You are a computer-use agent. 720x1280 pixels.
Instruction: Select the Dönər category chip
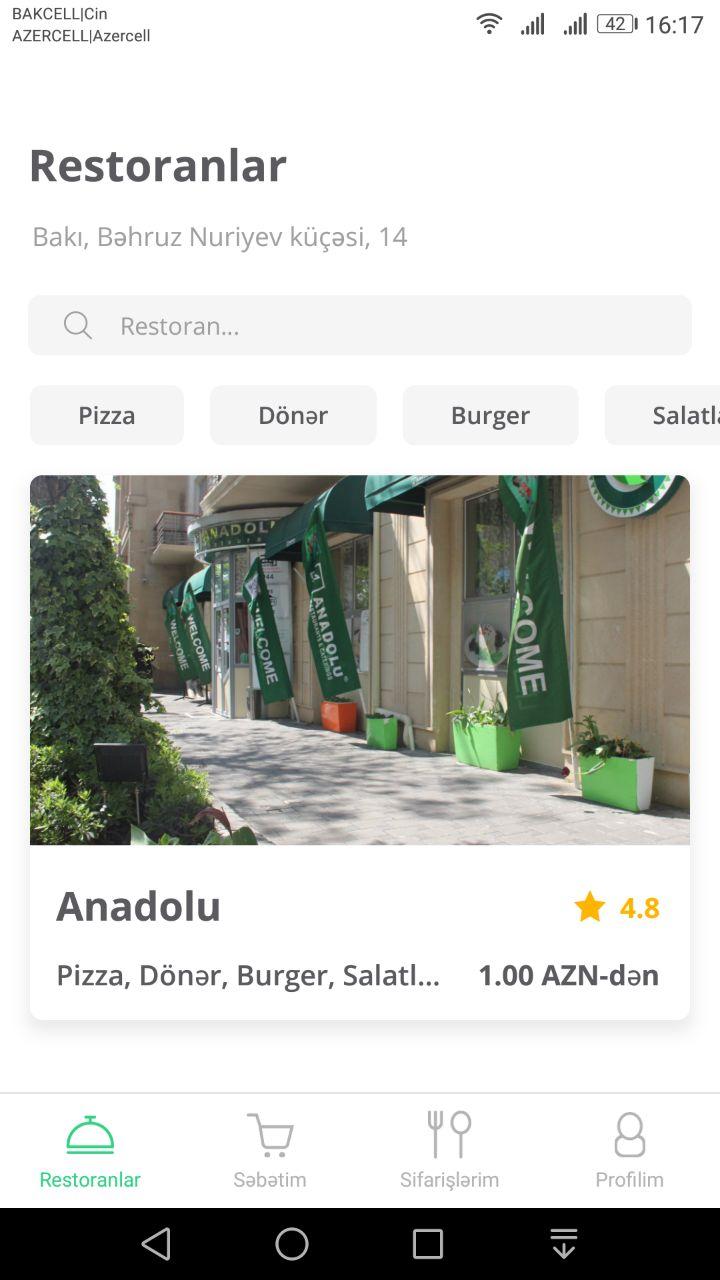point(293,415)
